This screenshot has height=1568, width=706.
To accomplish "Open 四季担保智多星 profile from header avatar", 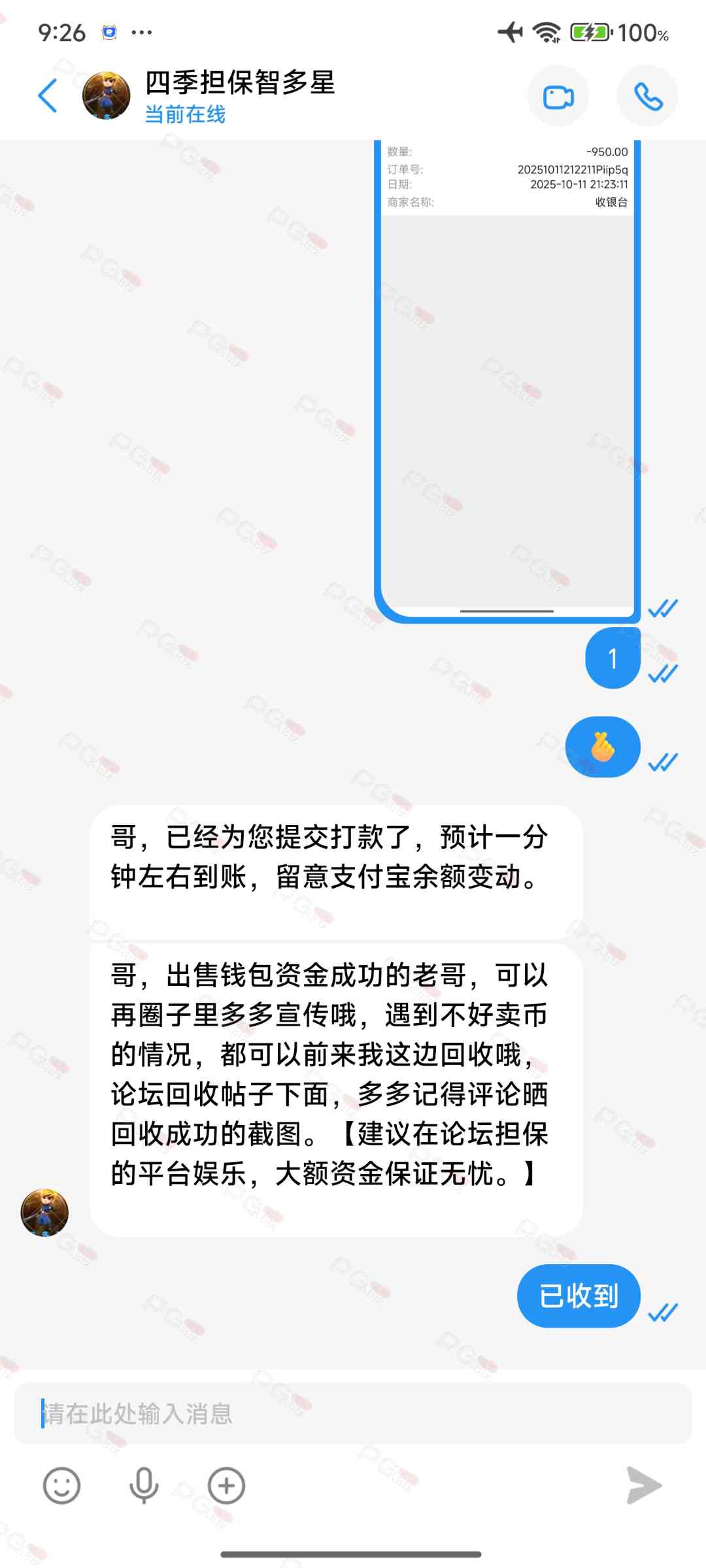I will coord(106,96).
